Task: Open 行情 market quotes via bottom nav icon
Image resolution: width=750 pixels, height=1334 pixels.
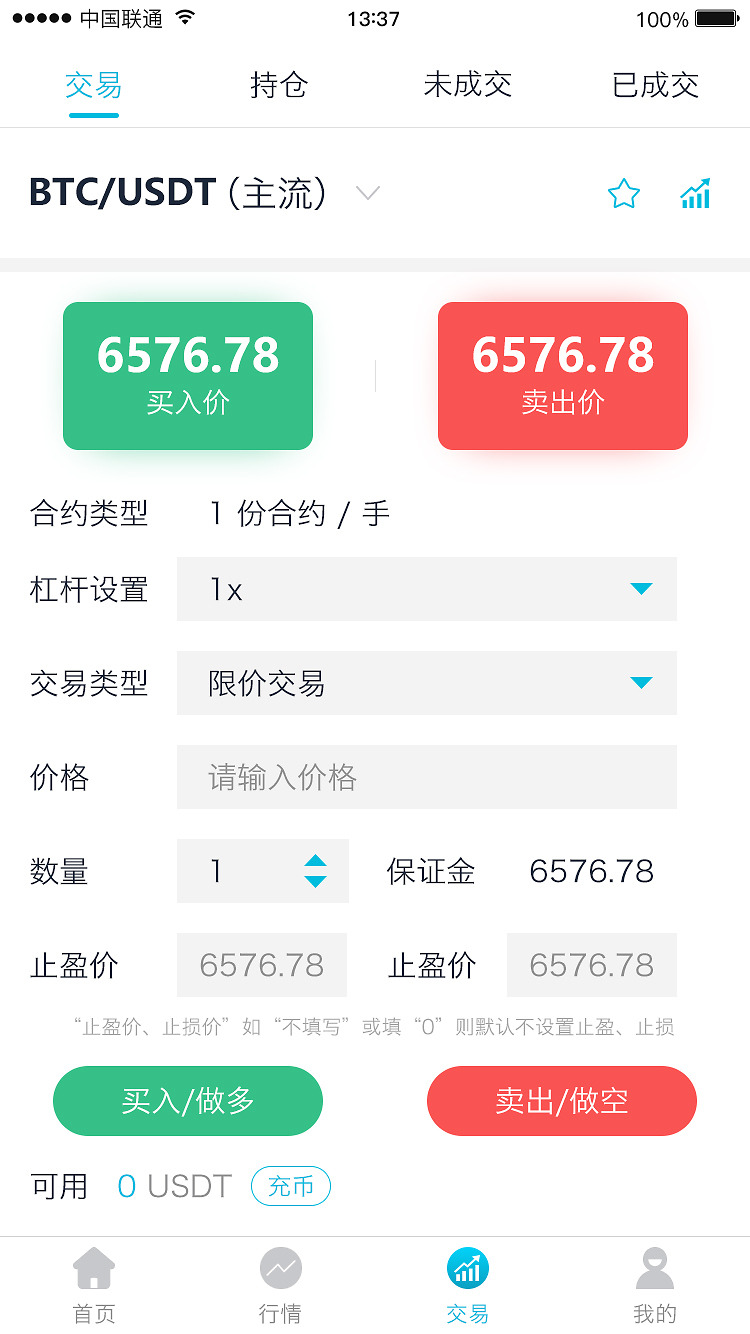Action: click(280, 1266)
